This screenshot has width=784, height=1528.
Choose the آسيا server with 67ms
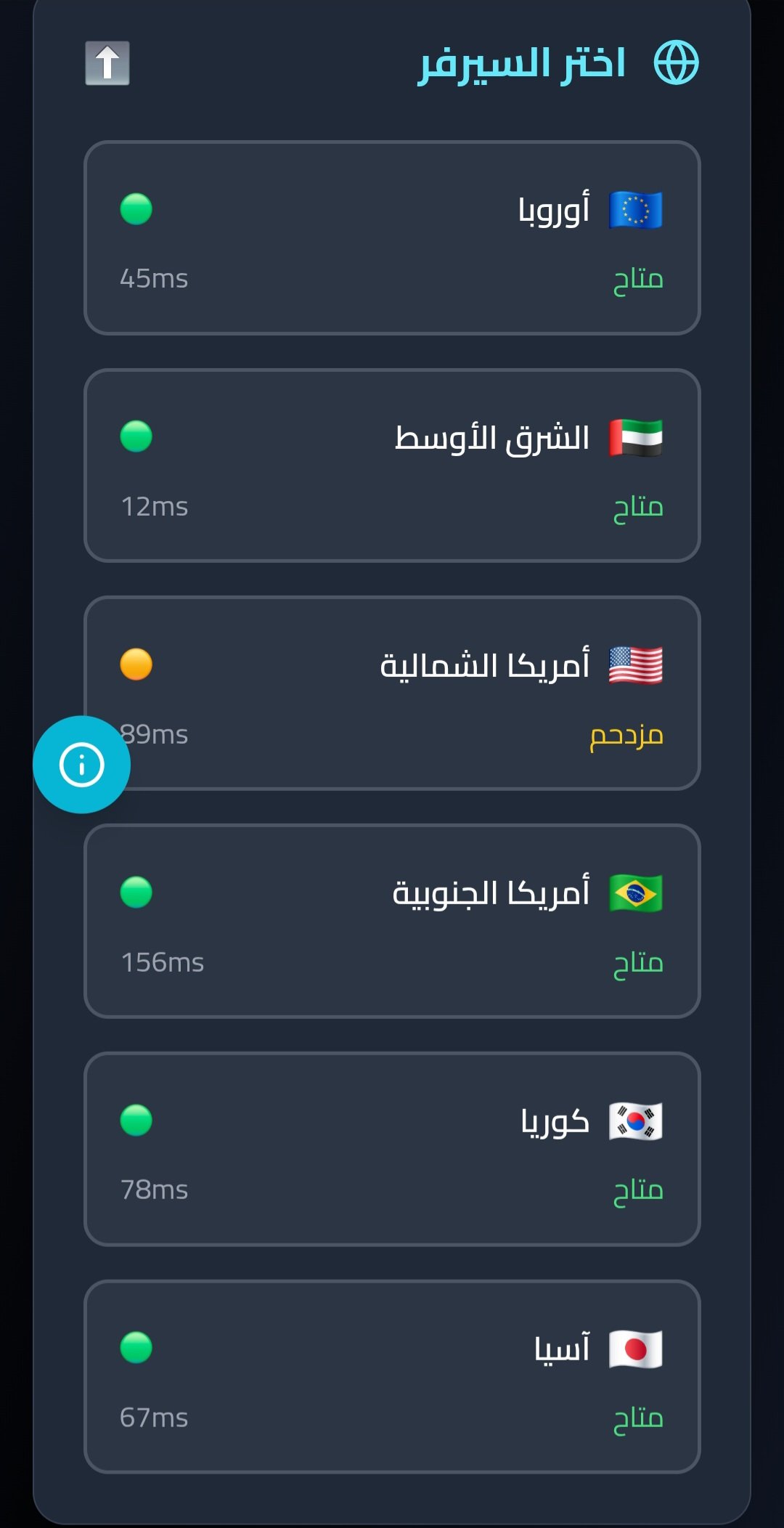[392, 1376]
